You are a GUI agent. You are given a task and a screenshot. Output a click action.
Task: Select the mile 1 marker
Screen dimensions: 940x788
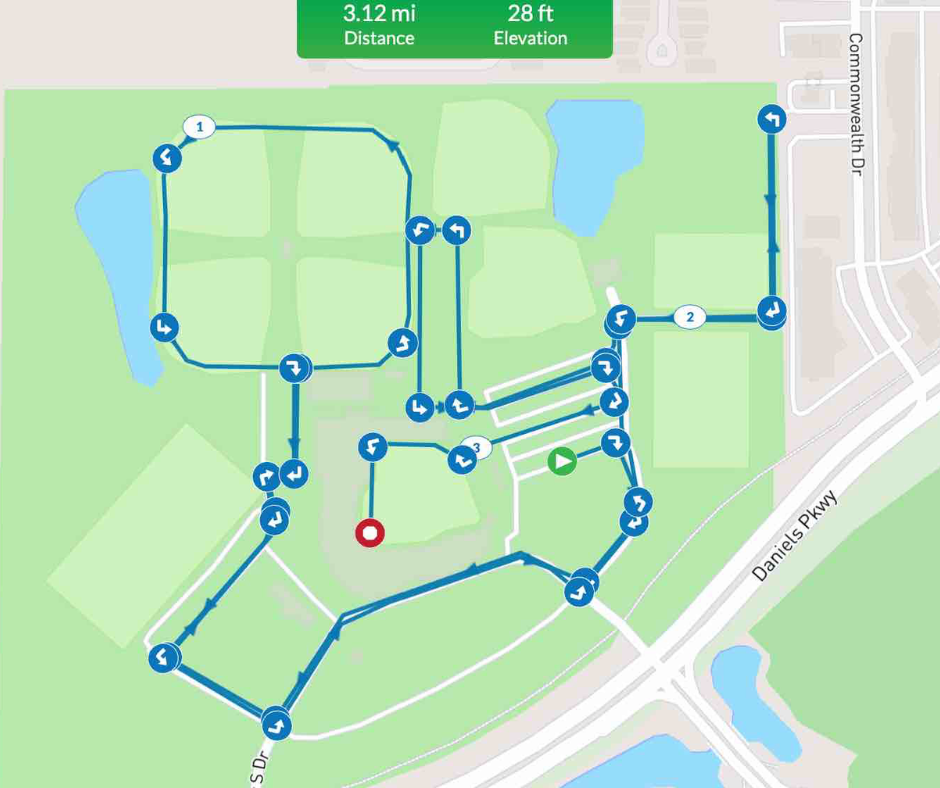click(200, 127)
